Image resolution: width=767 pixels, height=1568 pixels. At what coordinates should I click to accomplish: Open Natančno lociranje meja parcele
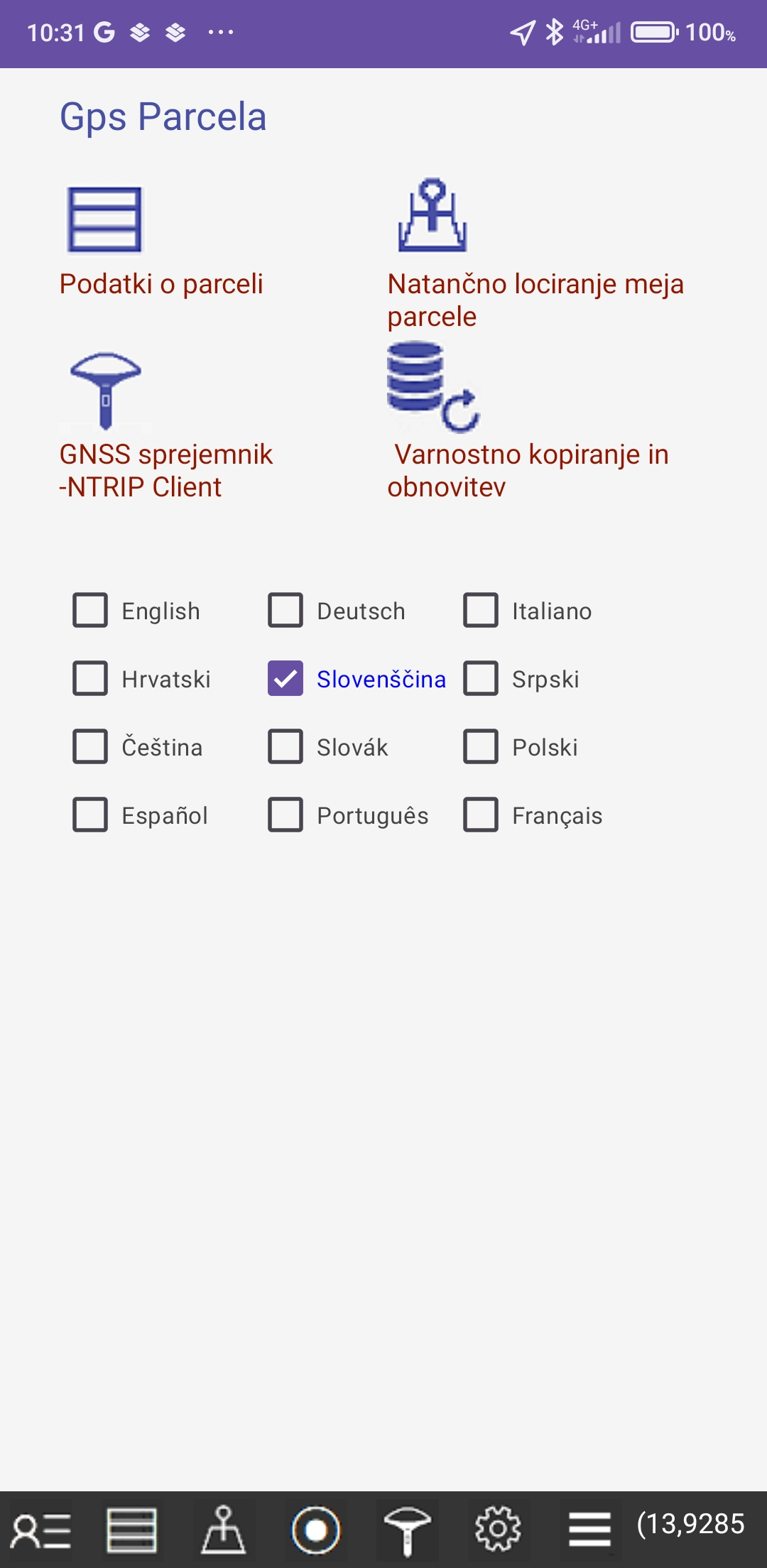click(x=432, y=216)
